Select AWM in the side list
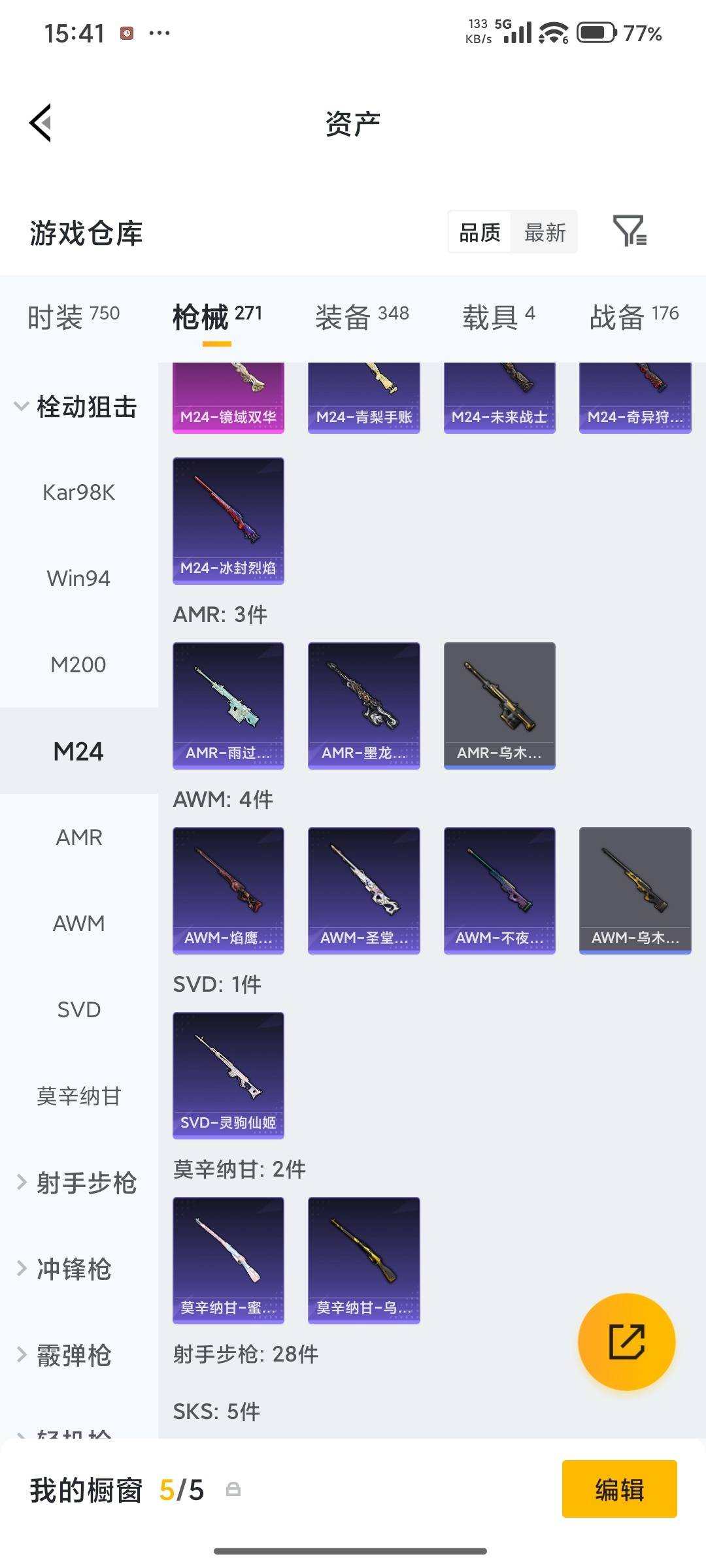 pos(79,923)
